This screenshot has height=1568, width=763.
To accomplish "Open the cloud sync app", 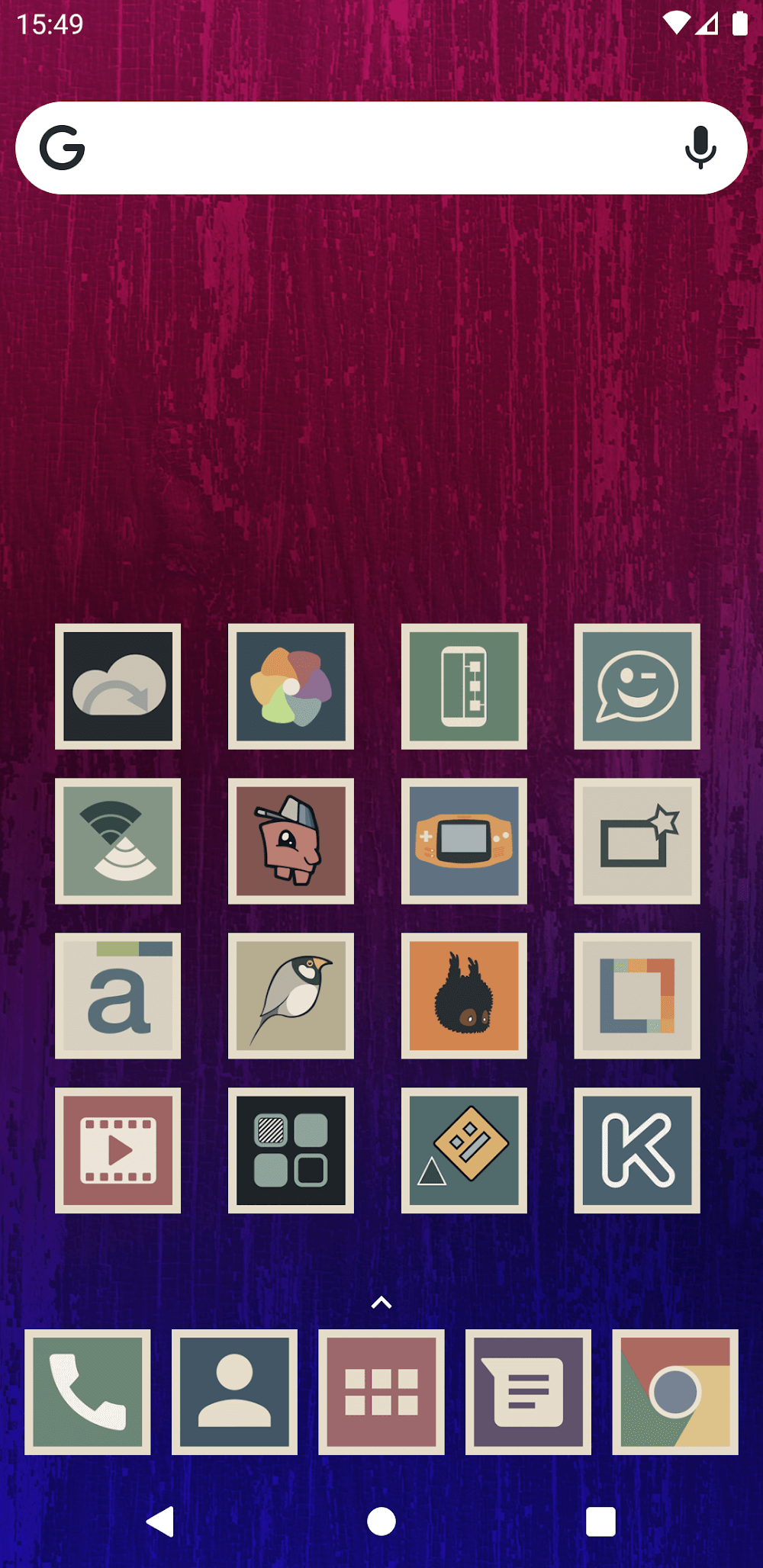I will (x=118, y=686).
